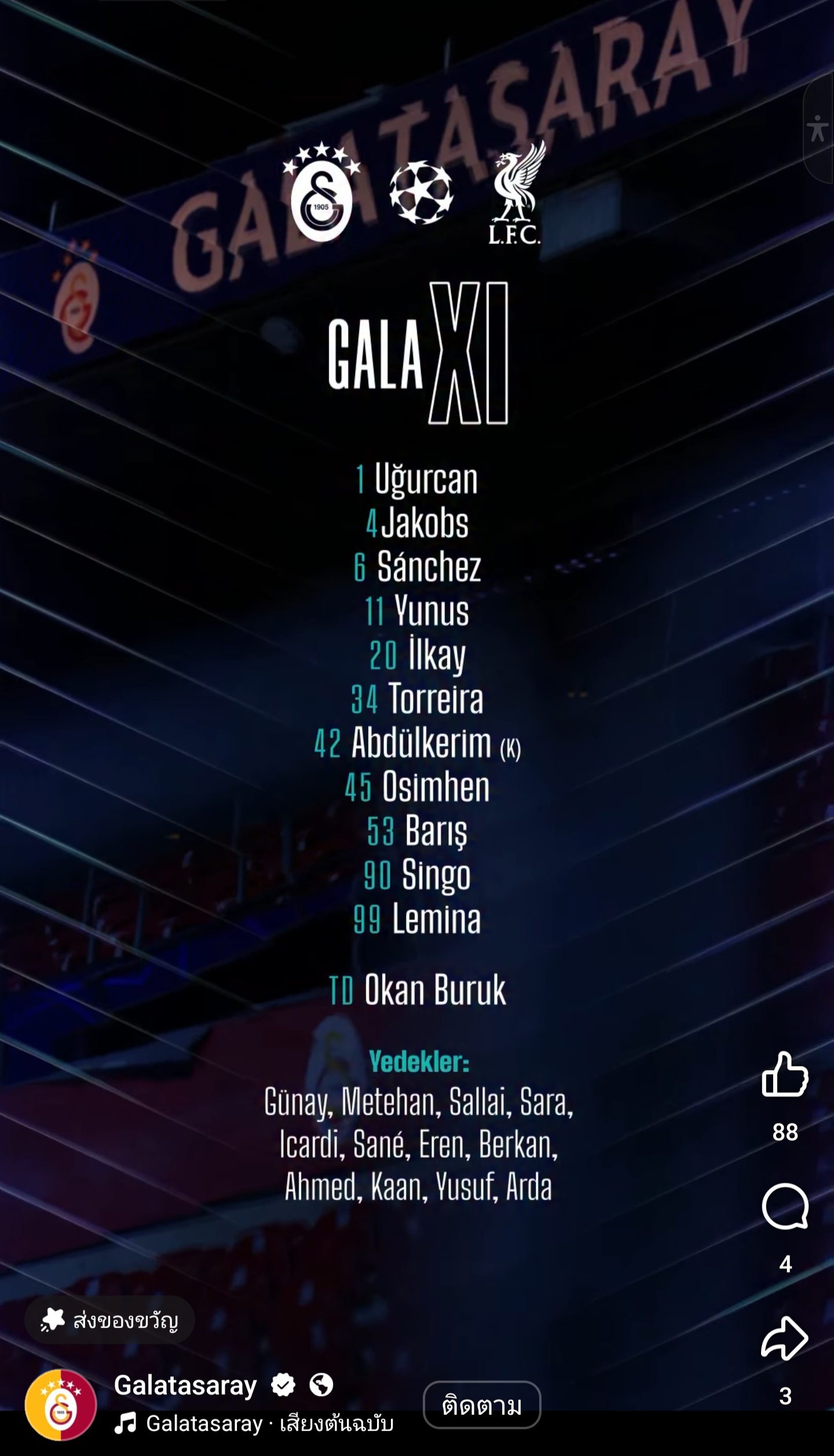Open the comments on this reel

(785, 1206)
